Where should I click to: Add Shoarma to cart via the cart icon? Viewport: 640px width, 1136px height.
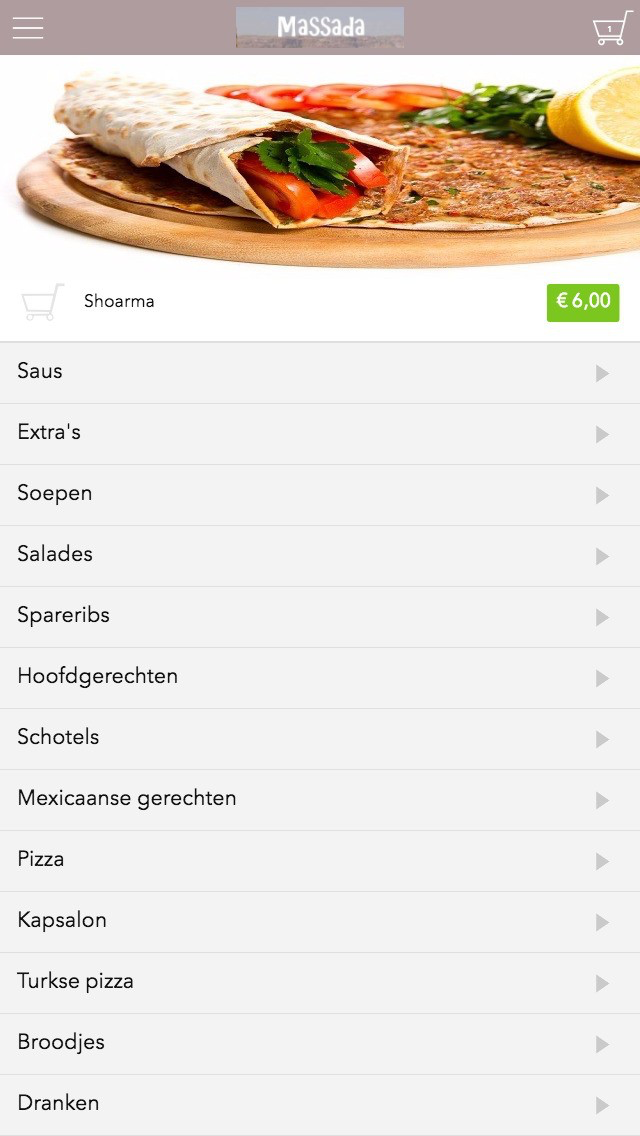(43, 301)
